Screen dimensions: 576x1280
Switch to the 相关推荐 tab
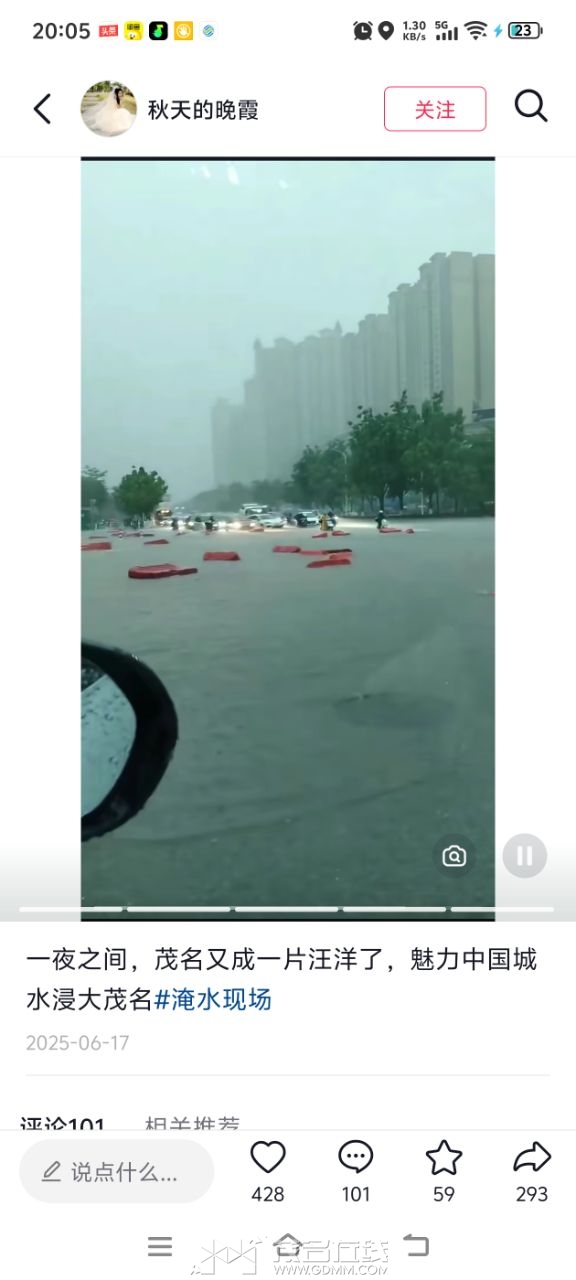[192, 1125]
